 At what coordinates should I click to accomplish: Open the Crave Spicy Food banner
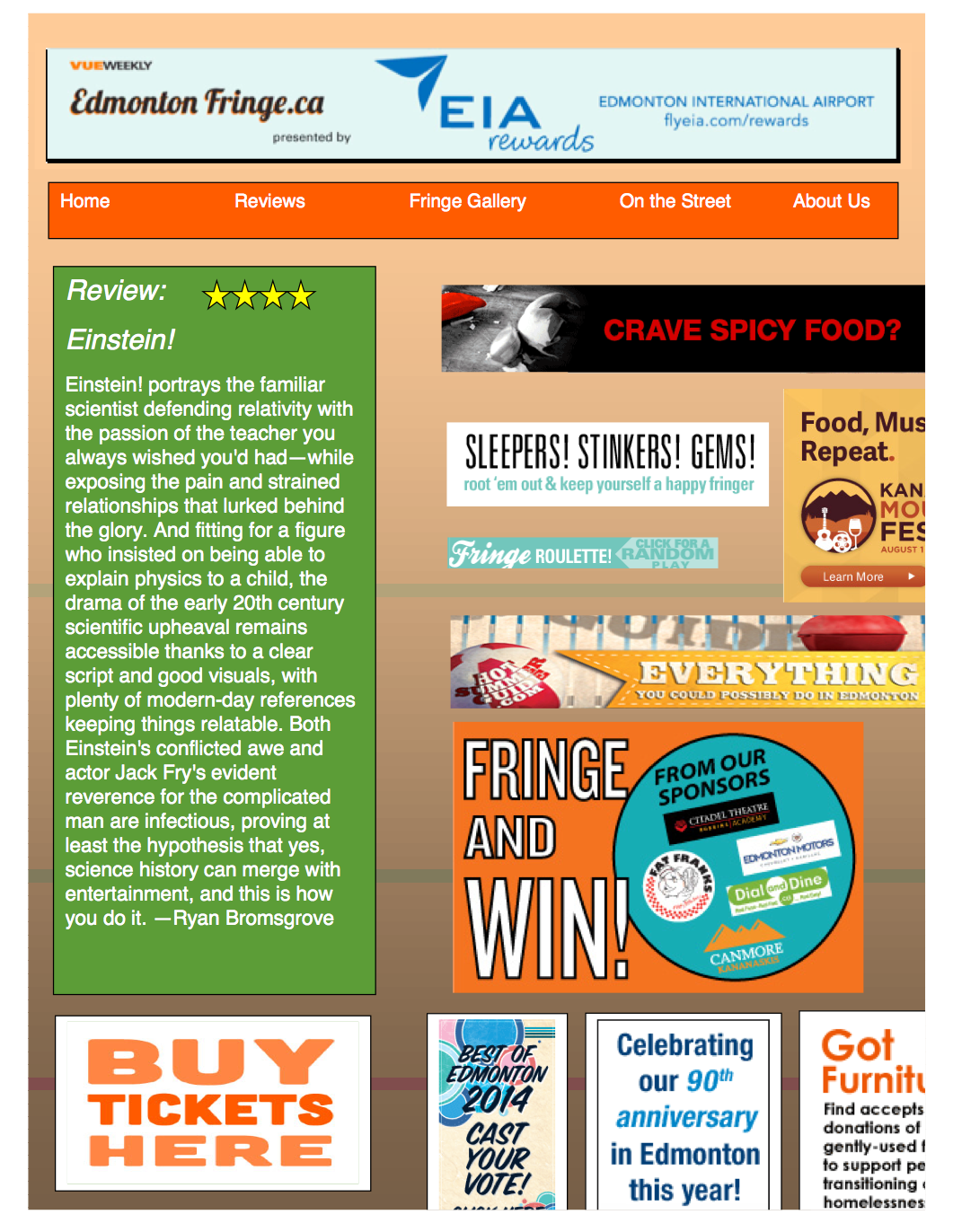[683, 329]
